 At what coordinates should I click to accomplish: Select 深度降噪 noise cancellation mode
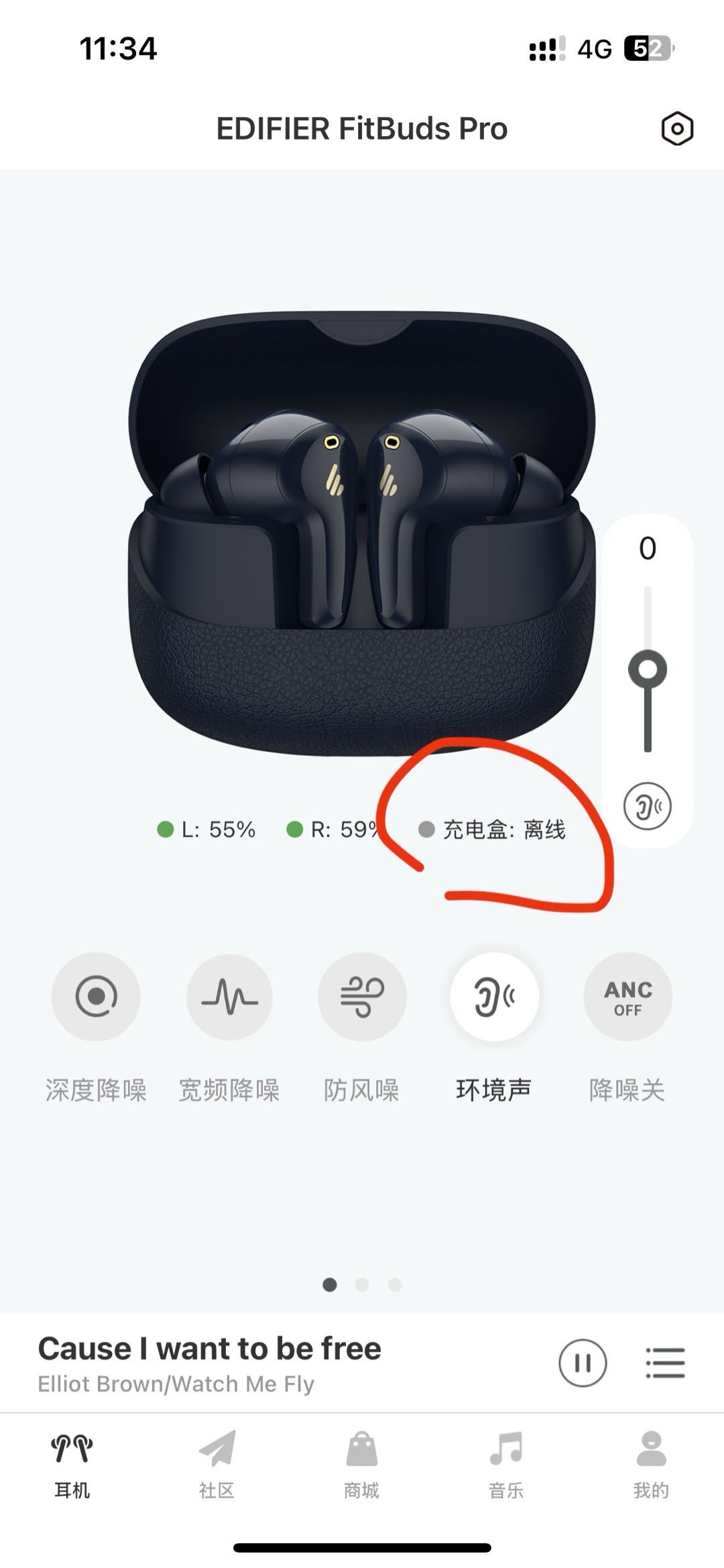[96, 997]
